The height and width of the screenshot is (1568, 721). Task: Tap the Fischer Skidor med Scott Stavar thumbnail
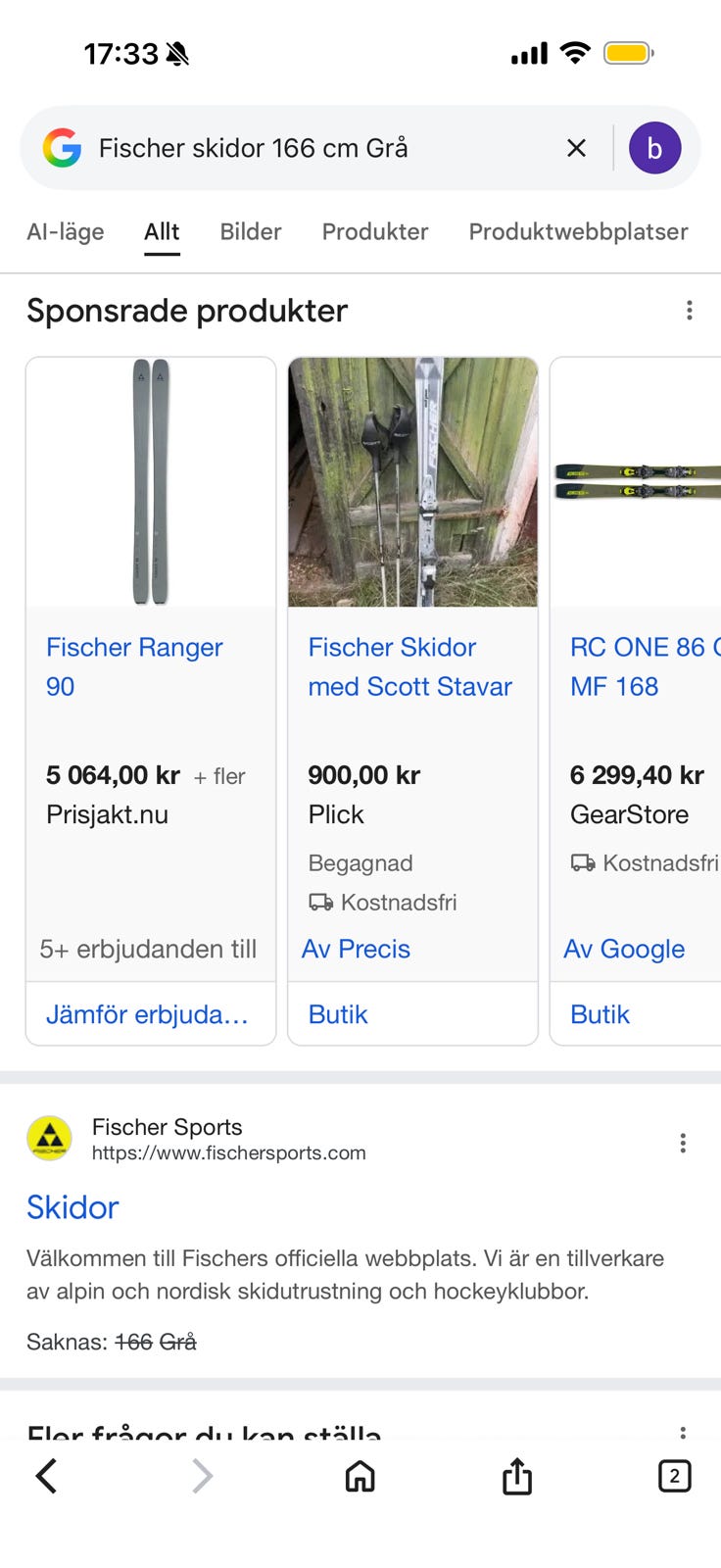pos(412,482)
